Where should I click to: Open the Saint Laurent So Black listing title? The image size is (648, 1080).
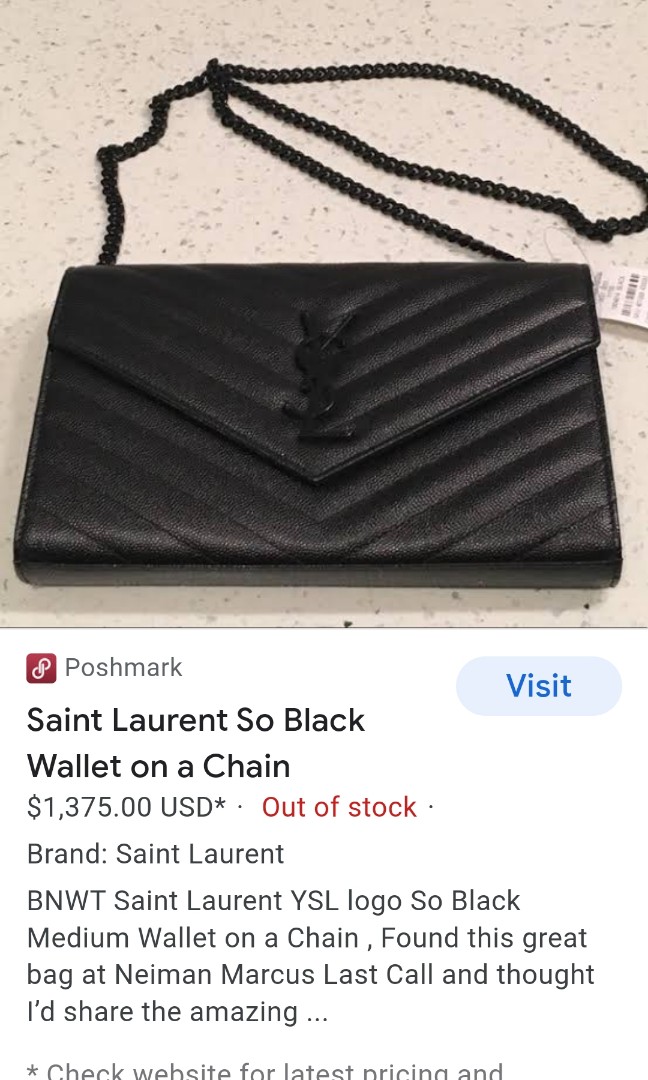[x=196, y=743]
